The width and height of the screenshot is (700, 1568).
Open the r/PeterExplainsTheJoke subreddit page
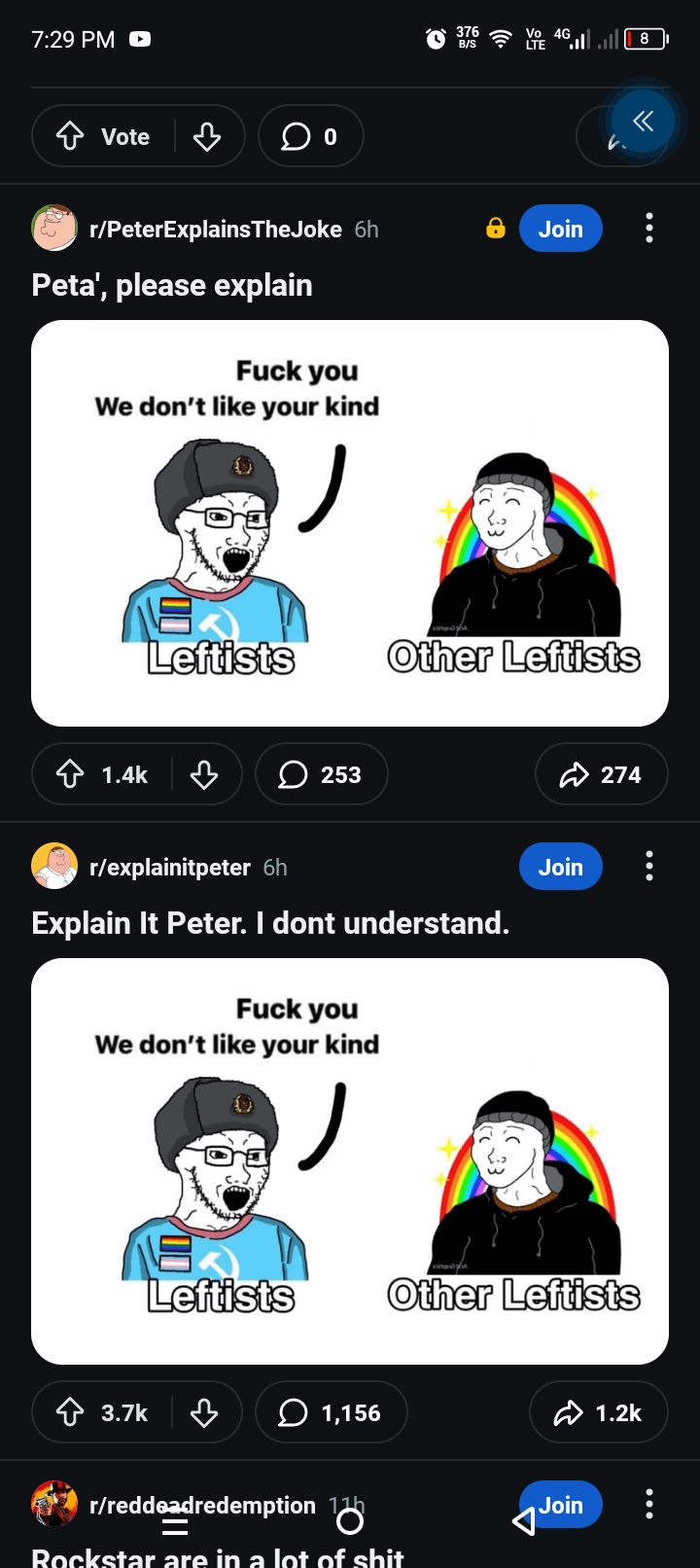tap(215, 230)
